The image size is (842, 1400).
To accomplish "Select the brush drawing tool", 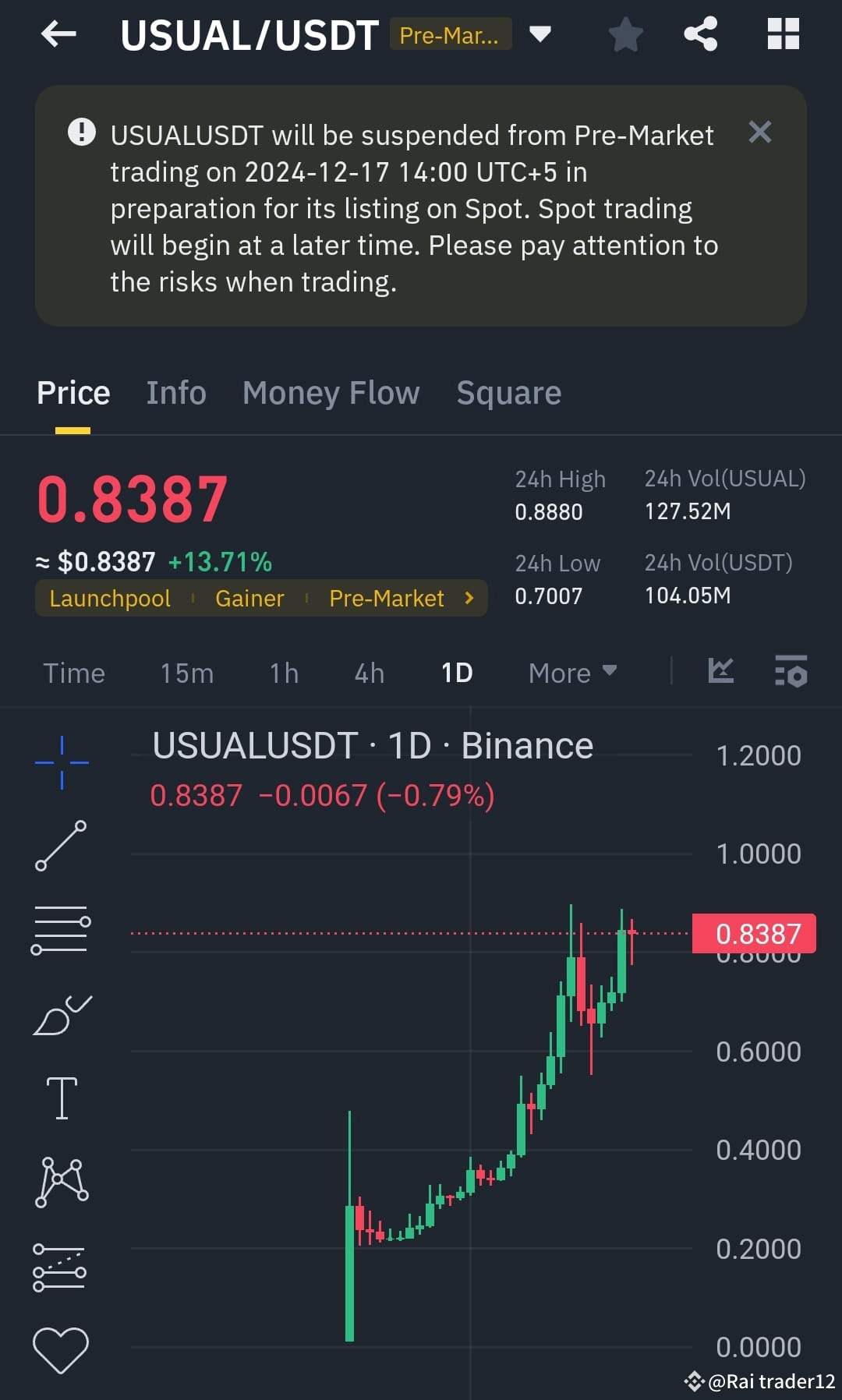I will pyautogui.click(x=62, y=1013).
